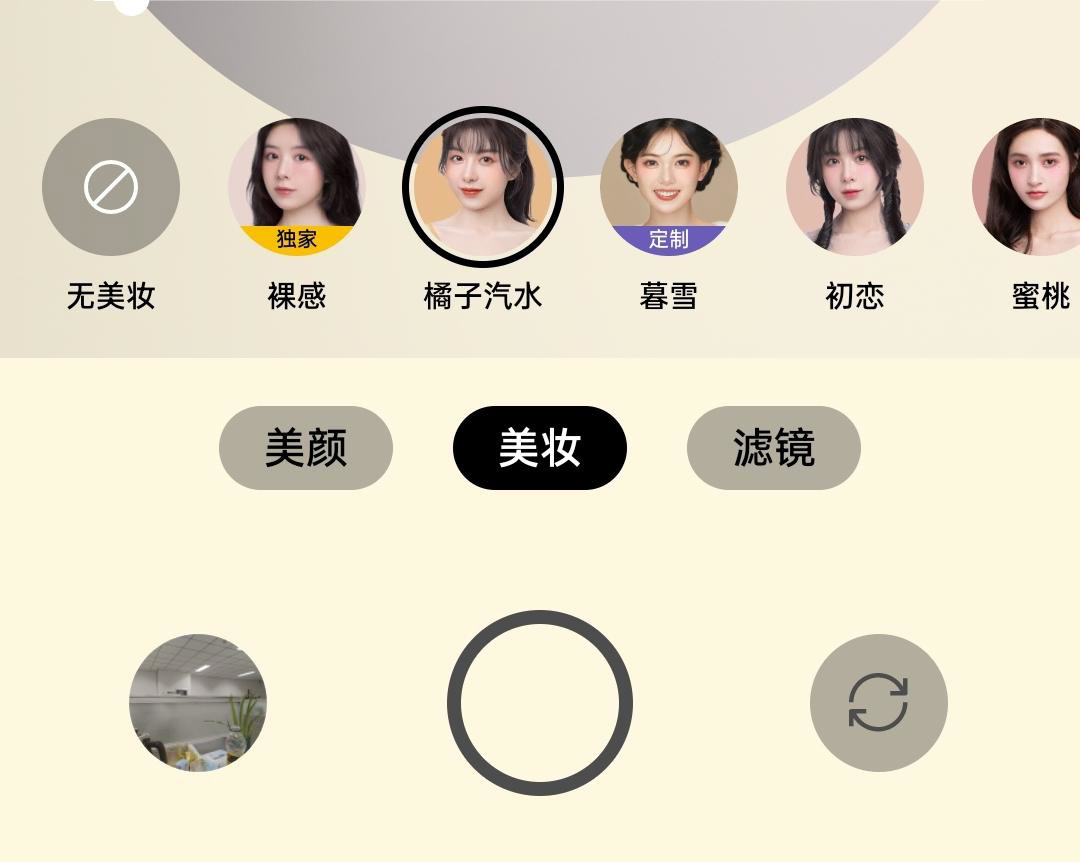Choose the 橘子汽水 makeup style

[x=483, y=187]
